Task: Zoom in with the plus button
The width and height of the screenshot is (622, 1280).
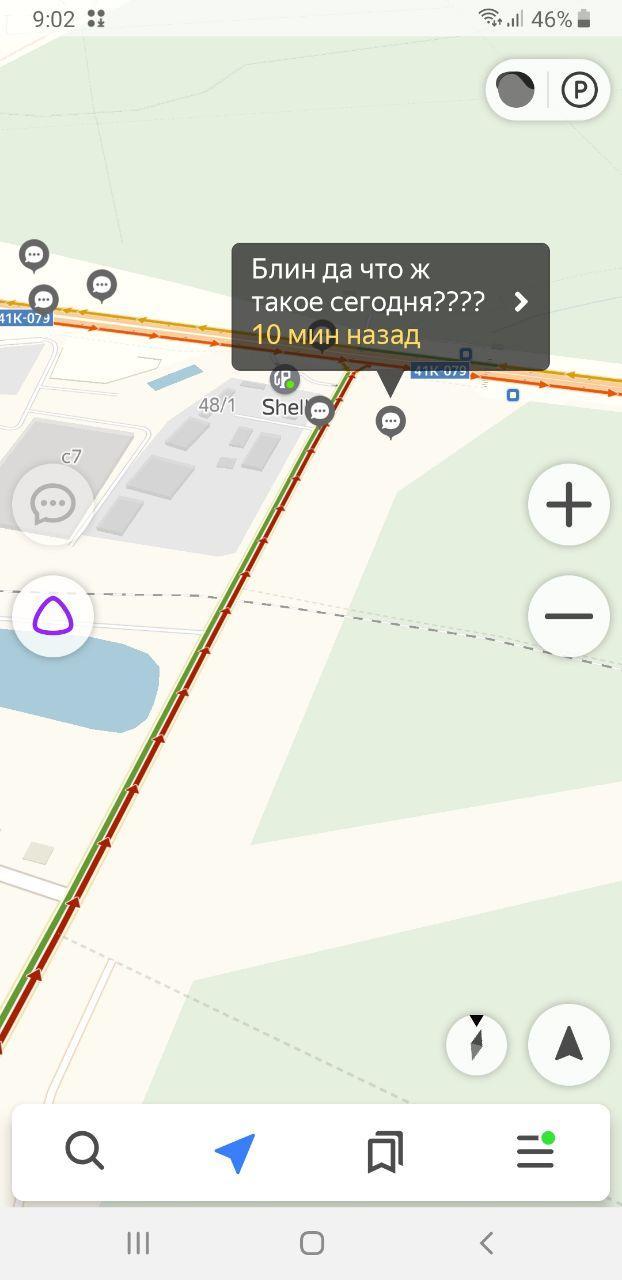Action: pyautogui.click(x=569, y=505)
